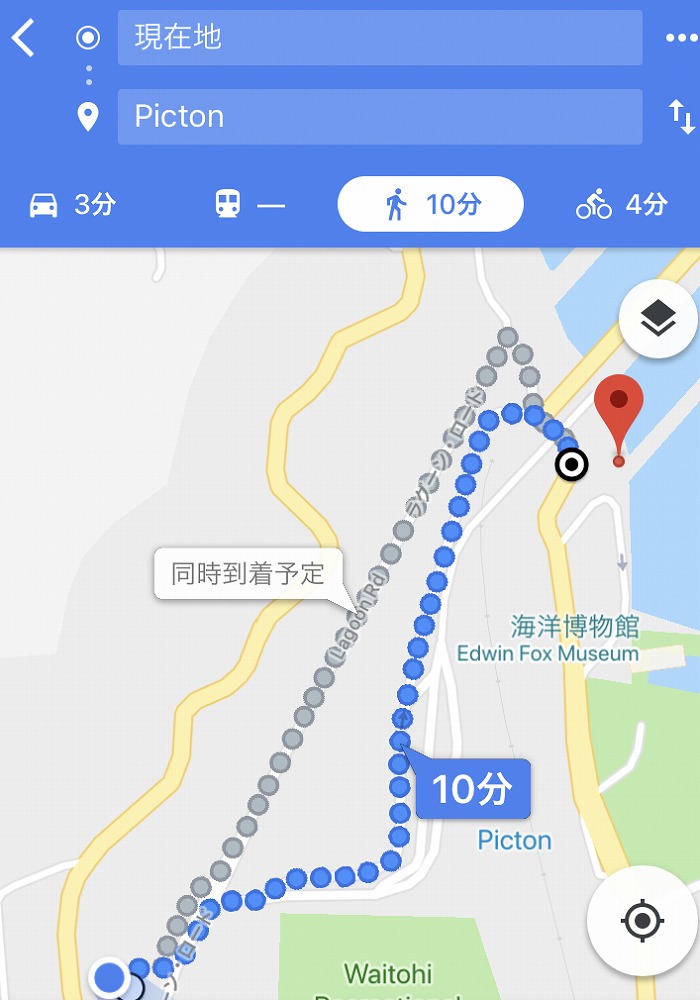Go back using the top arrow
The height and width of the screenshot is (1000, 700).
[24, 39]
